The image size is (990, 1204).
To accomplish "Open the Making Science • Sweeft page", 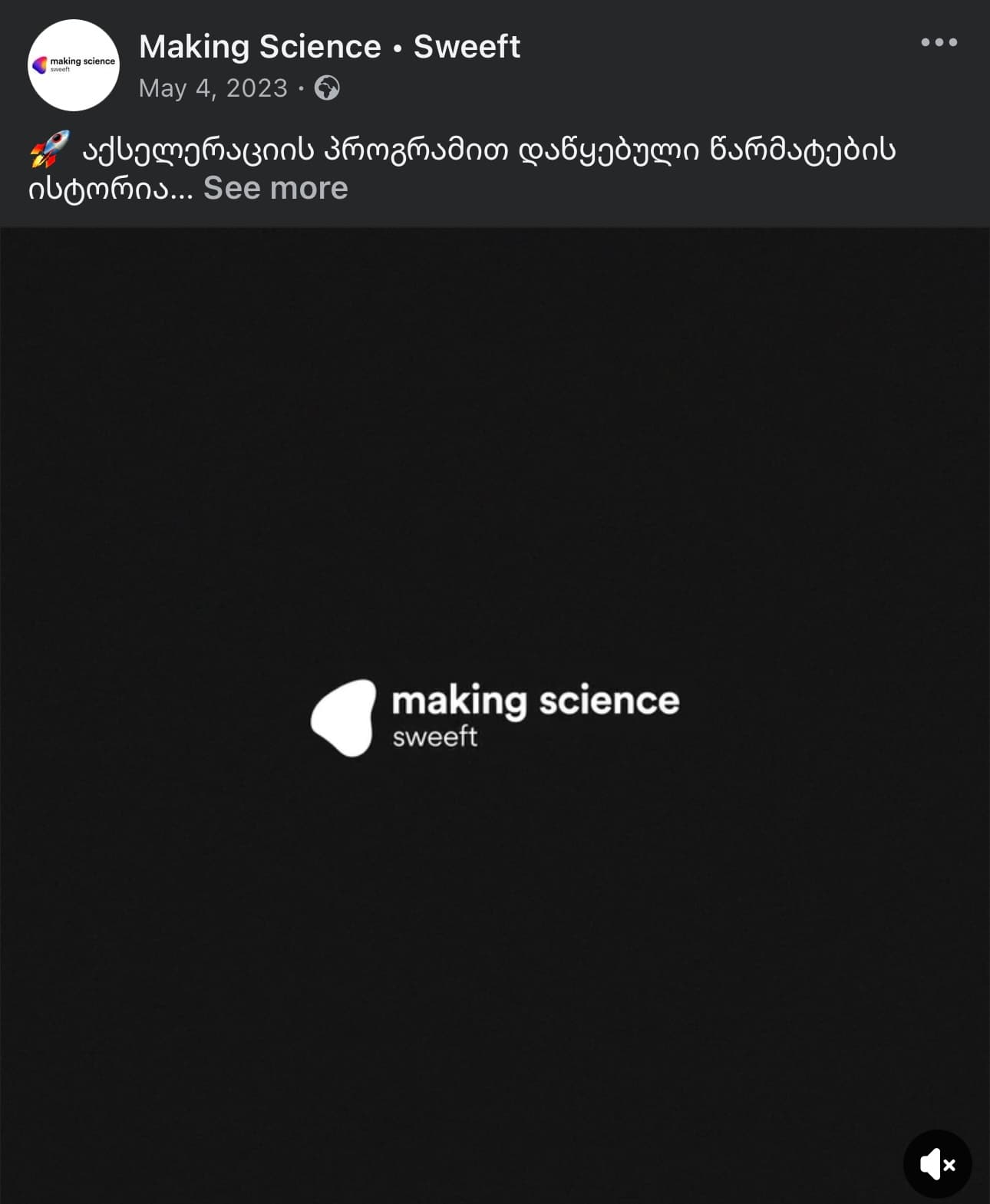I will (330, 46).
